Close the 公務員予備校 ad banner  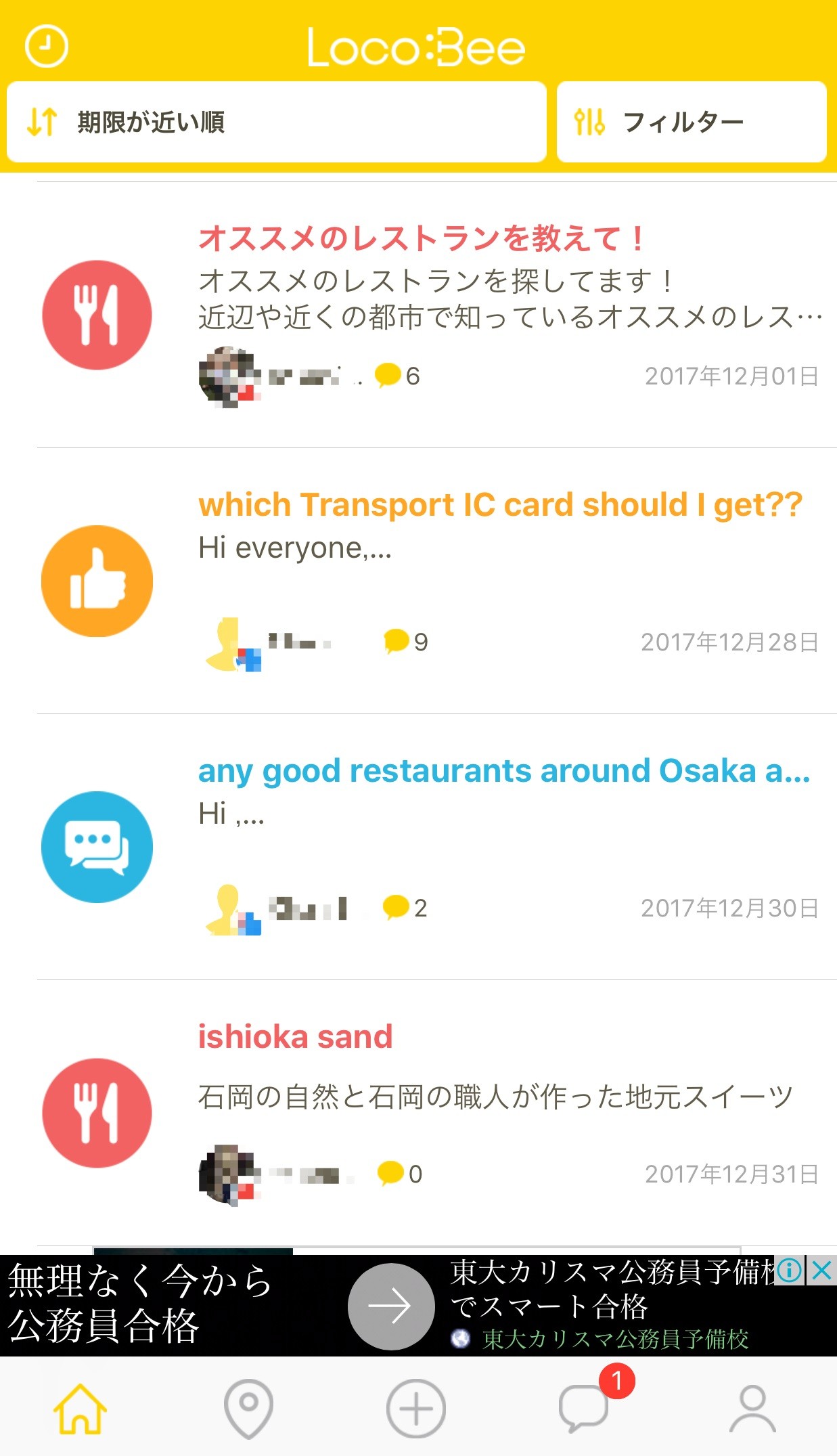click(821, 1271)
